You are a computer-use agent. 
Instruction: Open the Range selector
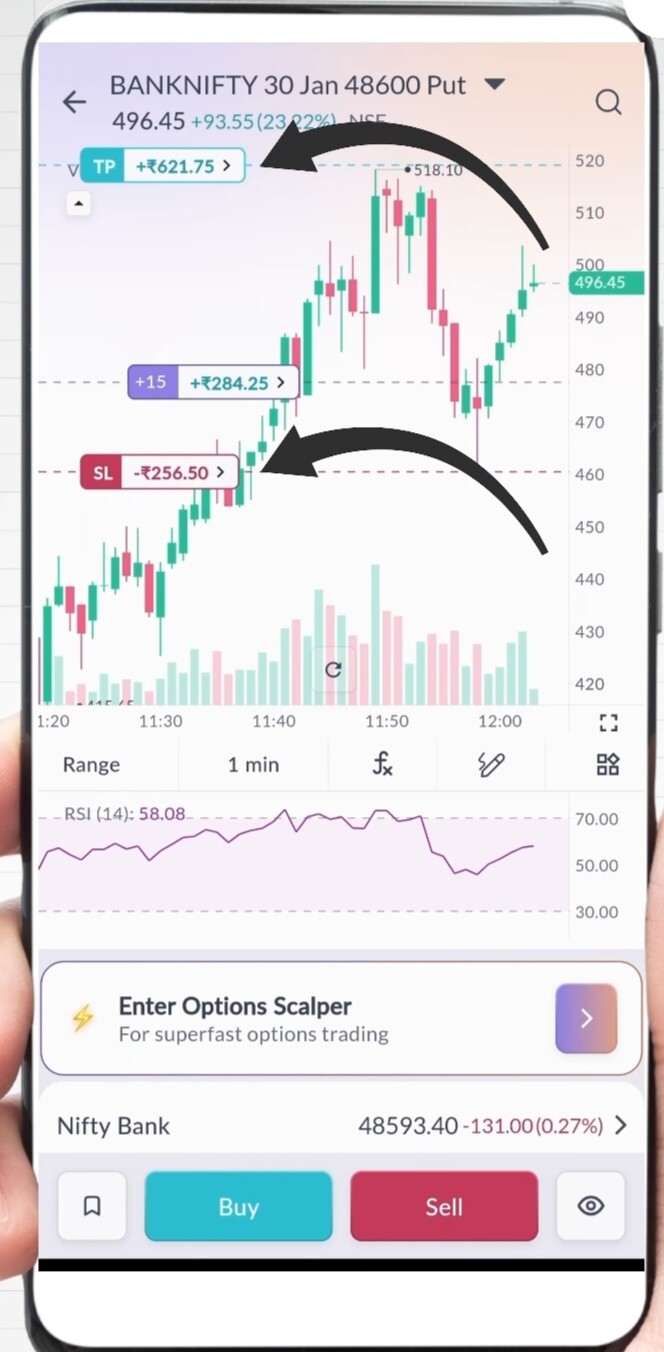click(x=91, y=765)
